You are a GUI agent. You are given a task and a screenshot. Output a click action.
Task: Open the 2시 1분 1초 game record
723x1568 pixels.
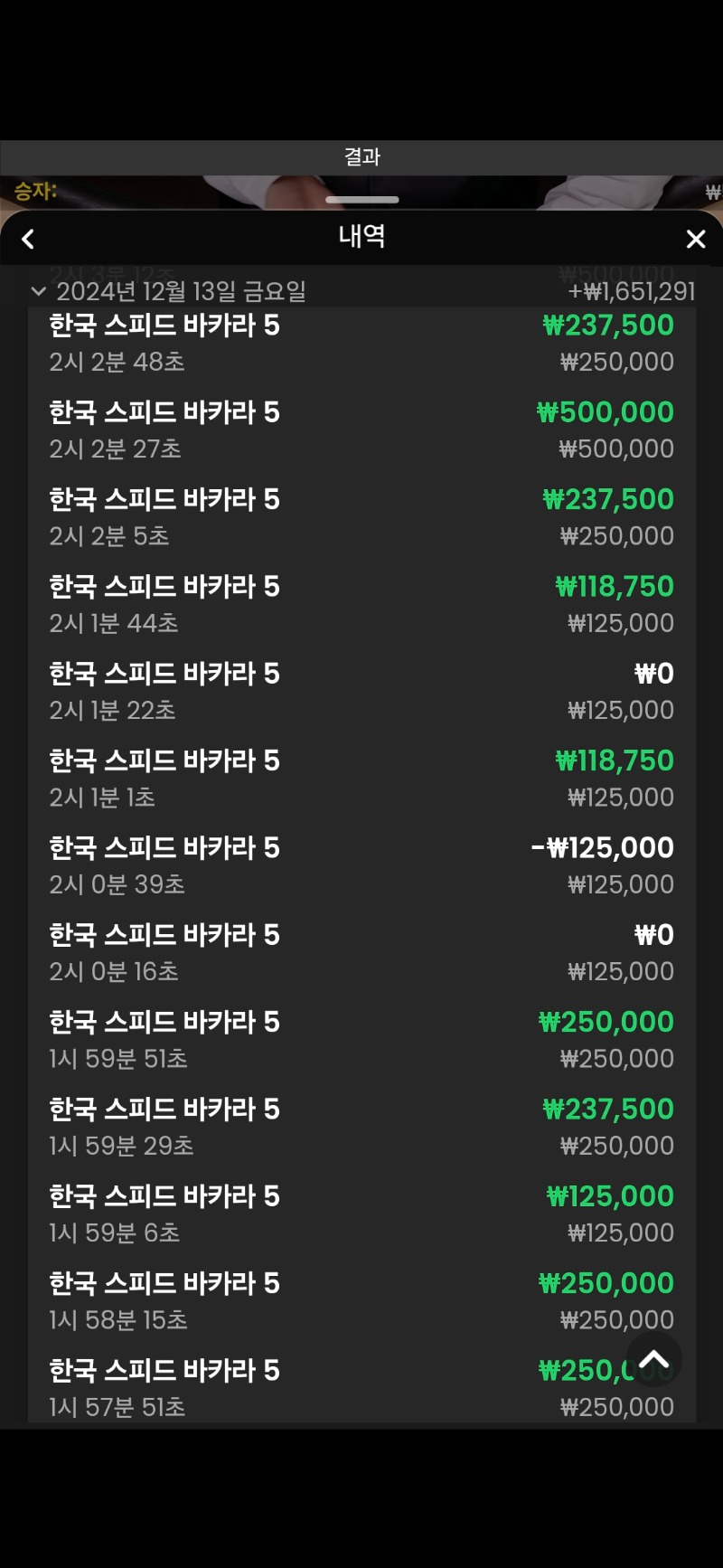(x=361, y=779)
